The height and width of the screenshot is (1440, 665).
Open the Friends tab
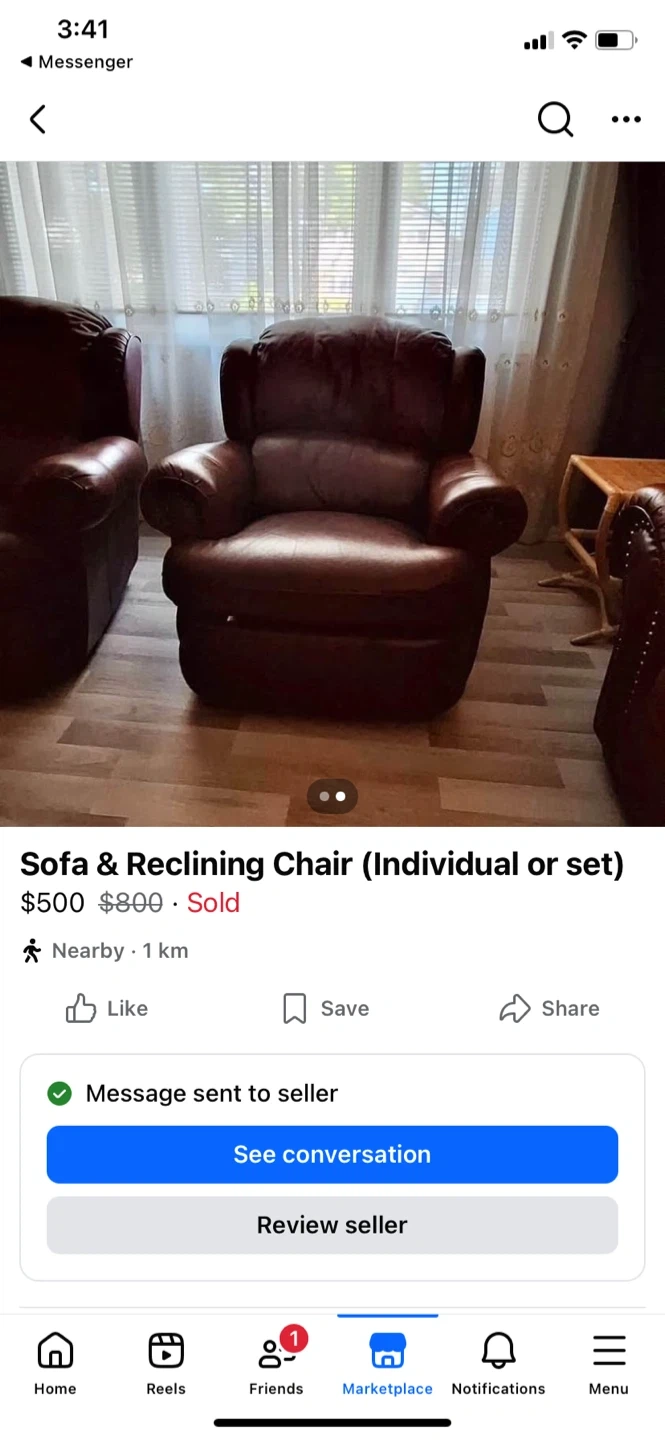pos(276,1363)
